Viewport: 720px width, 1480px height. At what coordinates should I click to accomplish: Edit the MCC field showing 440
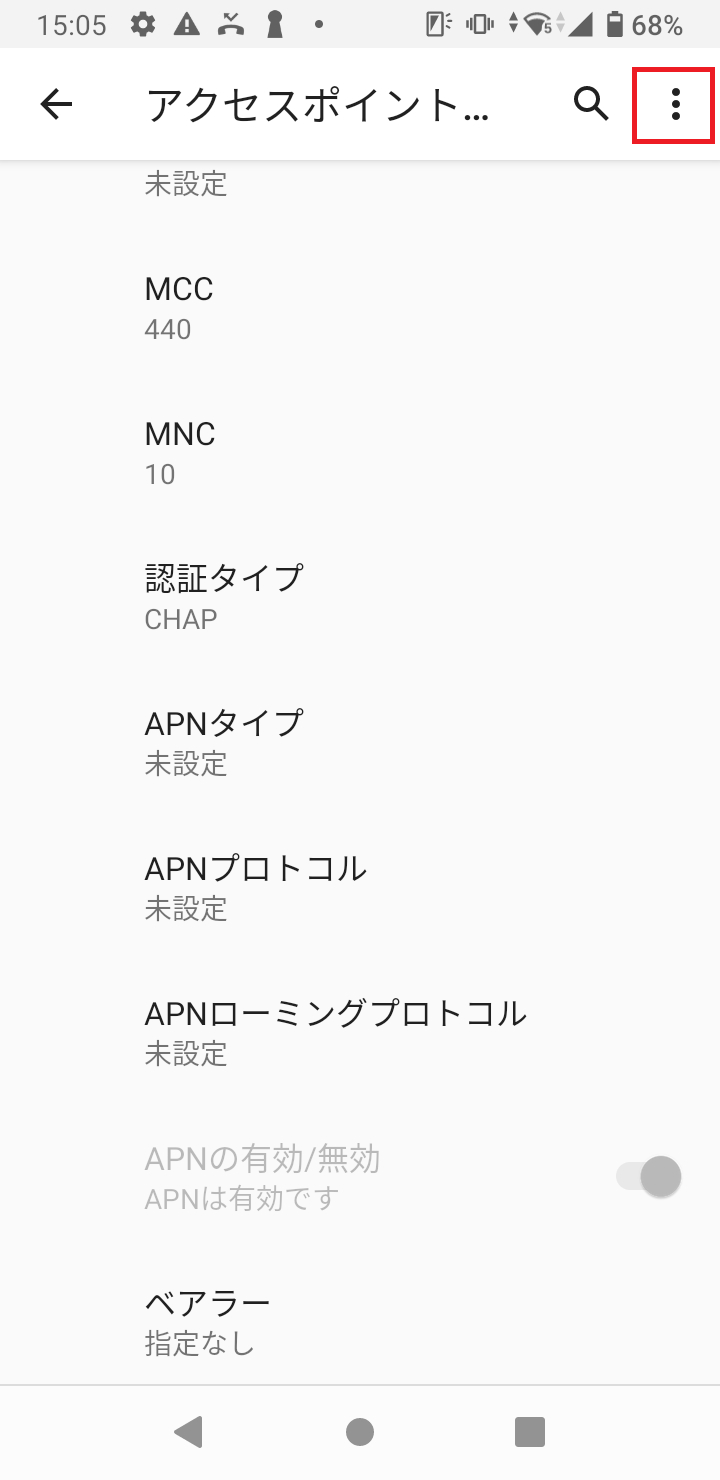(x=360, y=307)
